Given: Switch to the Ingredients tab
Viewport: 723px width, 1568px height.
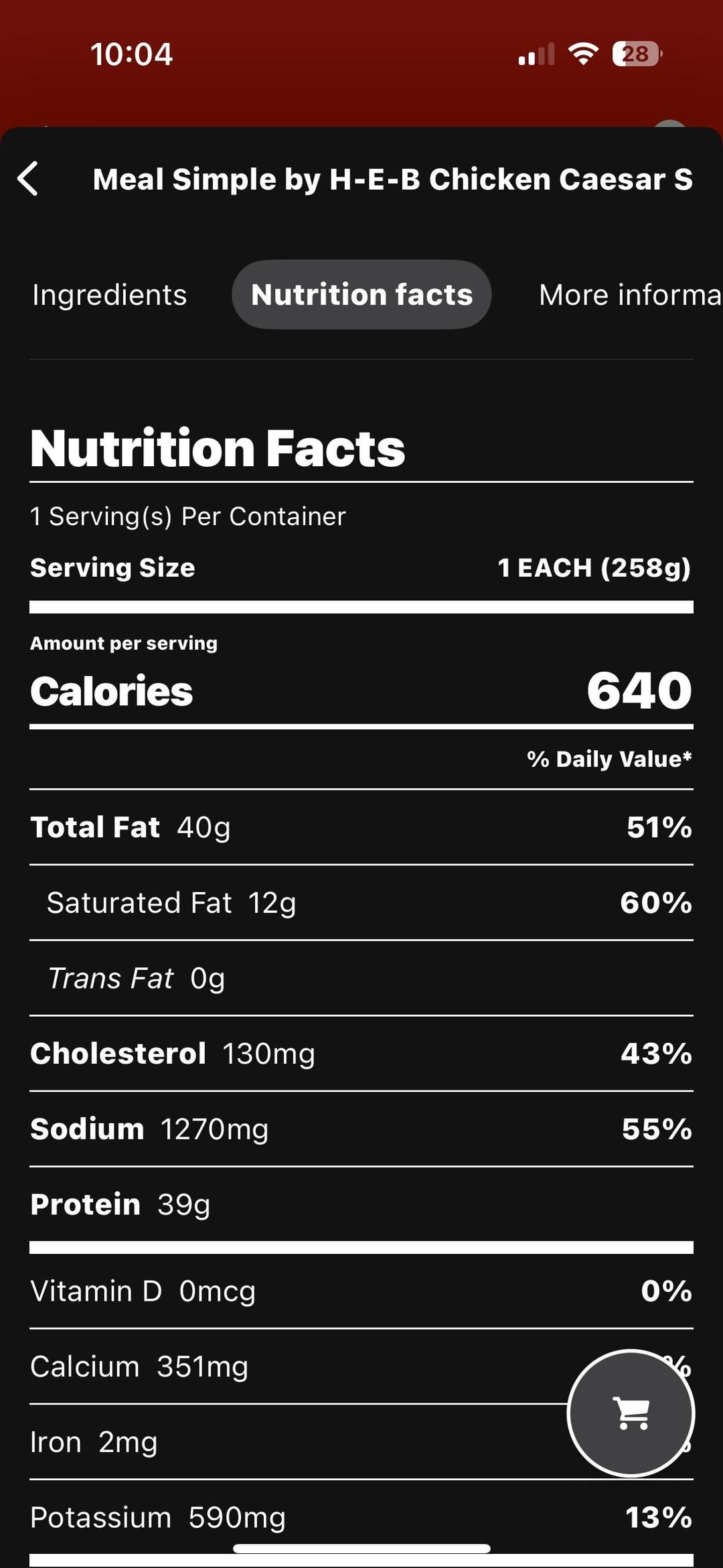Looking at the screenshot, I should (110, 295).
